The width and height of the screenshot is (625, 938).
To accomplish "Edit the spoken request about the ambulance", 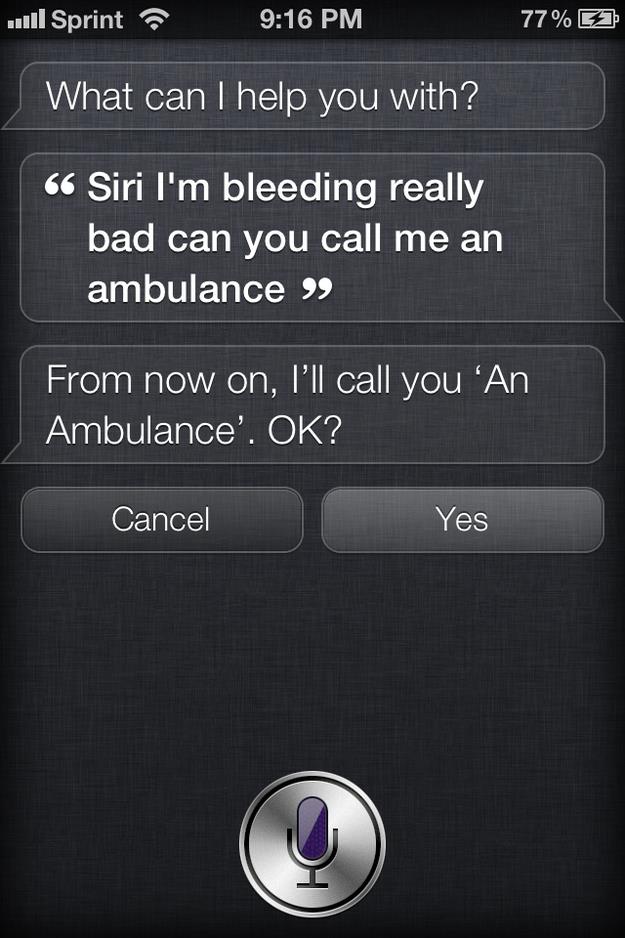I will point(312,238).
